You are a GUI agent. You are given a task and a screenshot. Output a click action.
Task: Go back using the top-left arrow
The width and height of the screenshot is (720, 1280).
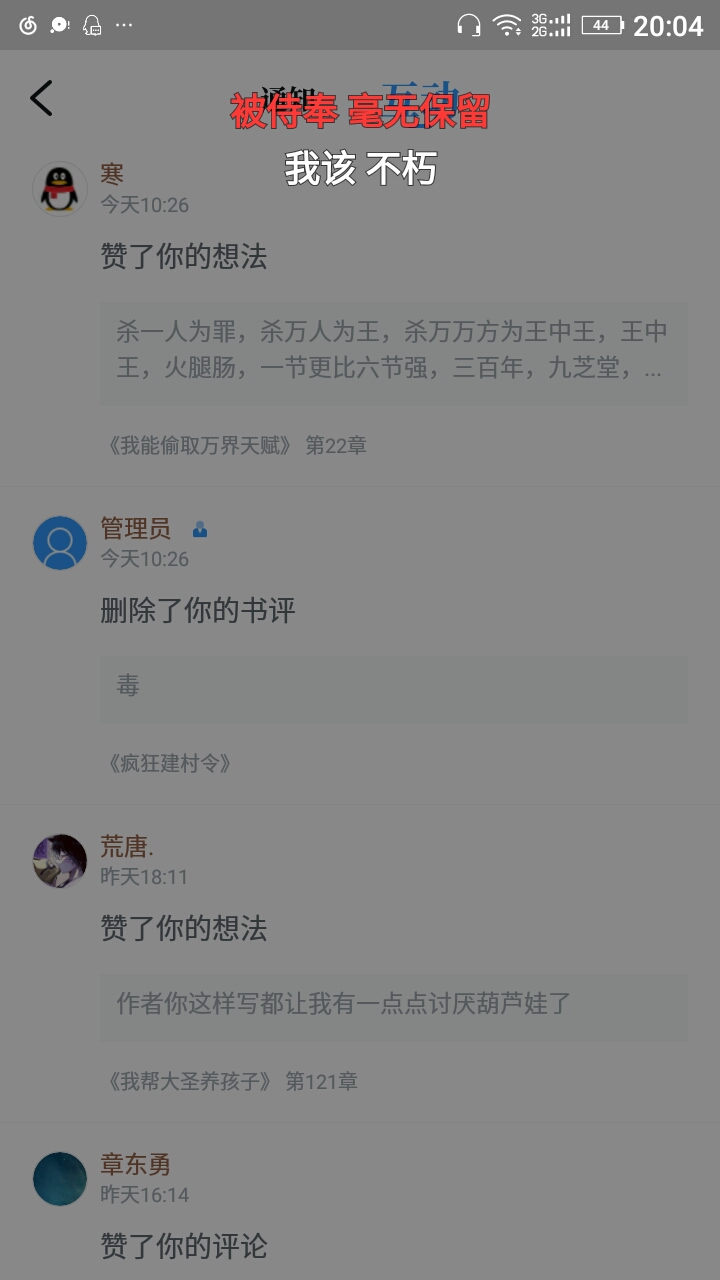pyautogui.click(x=41, y=98)
